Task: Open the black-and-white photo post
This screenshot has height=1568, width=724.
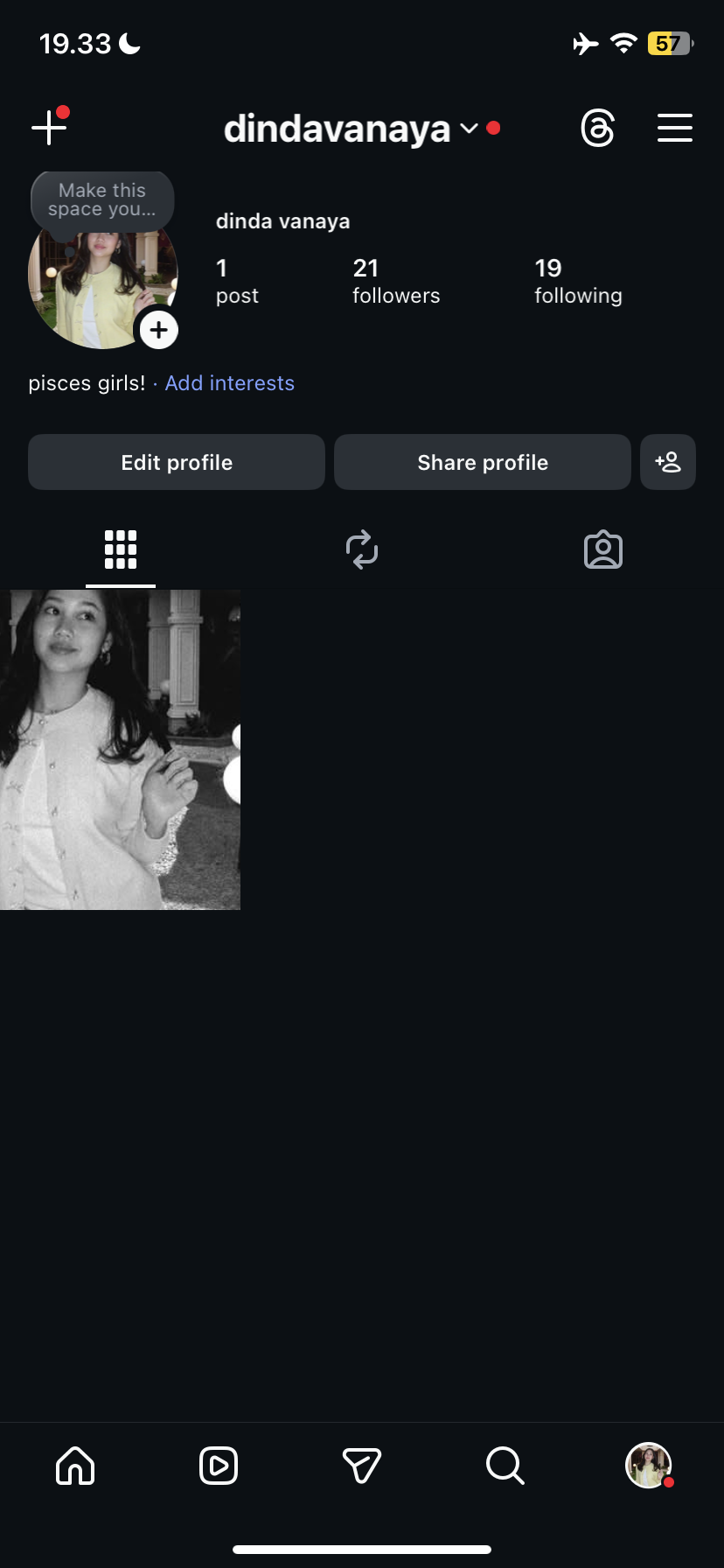Action: coord(120,750)
